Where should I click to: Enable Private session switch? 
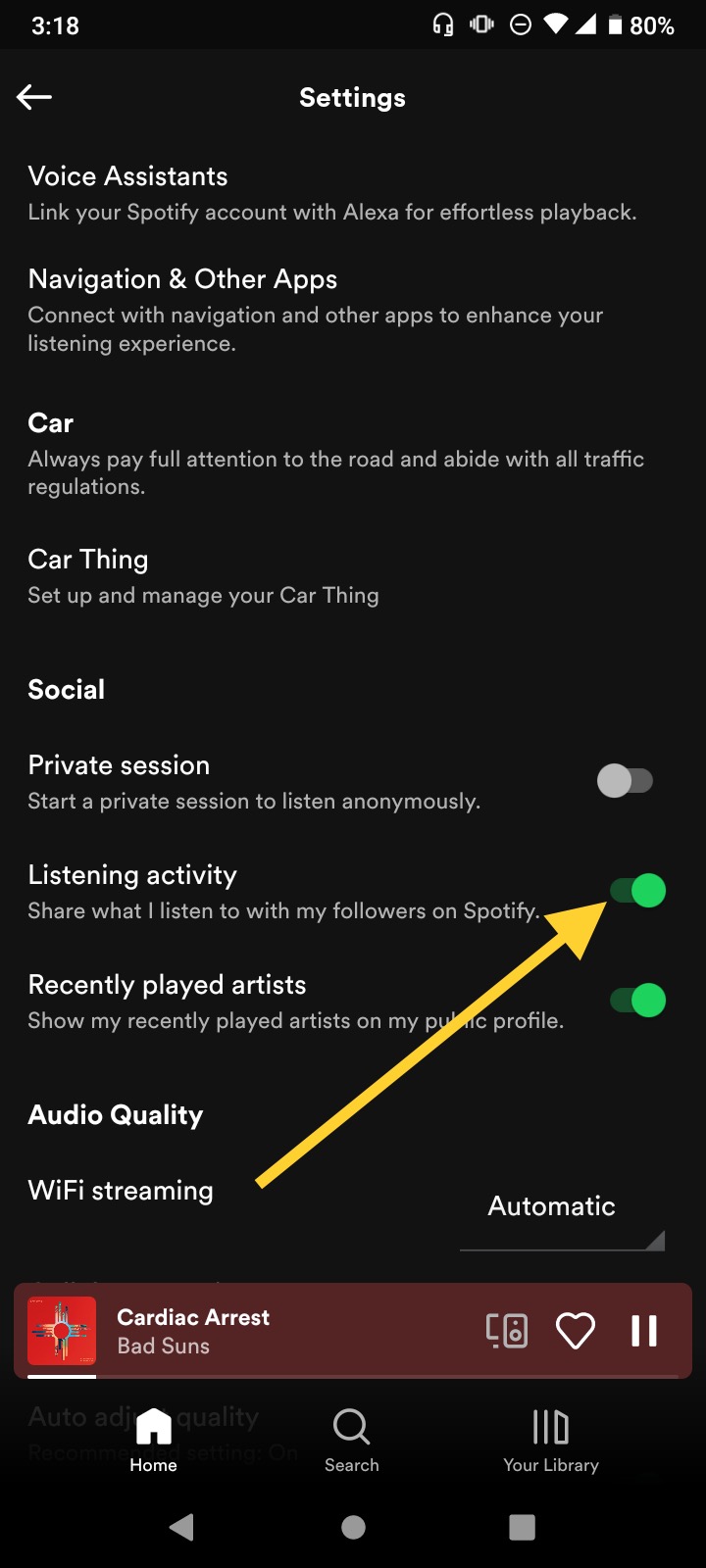(625, 781)
